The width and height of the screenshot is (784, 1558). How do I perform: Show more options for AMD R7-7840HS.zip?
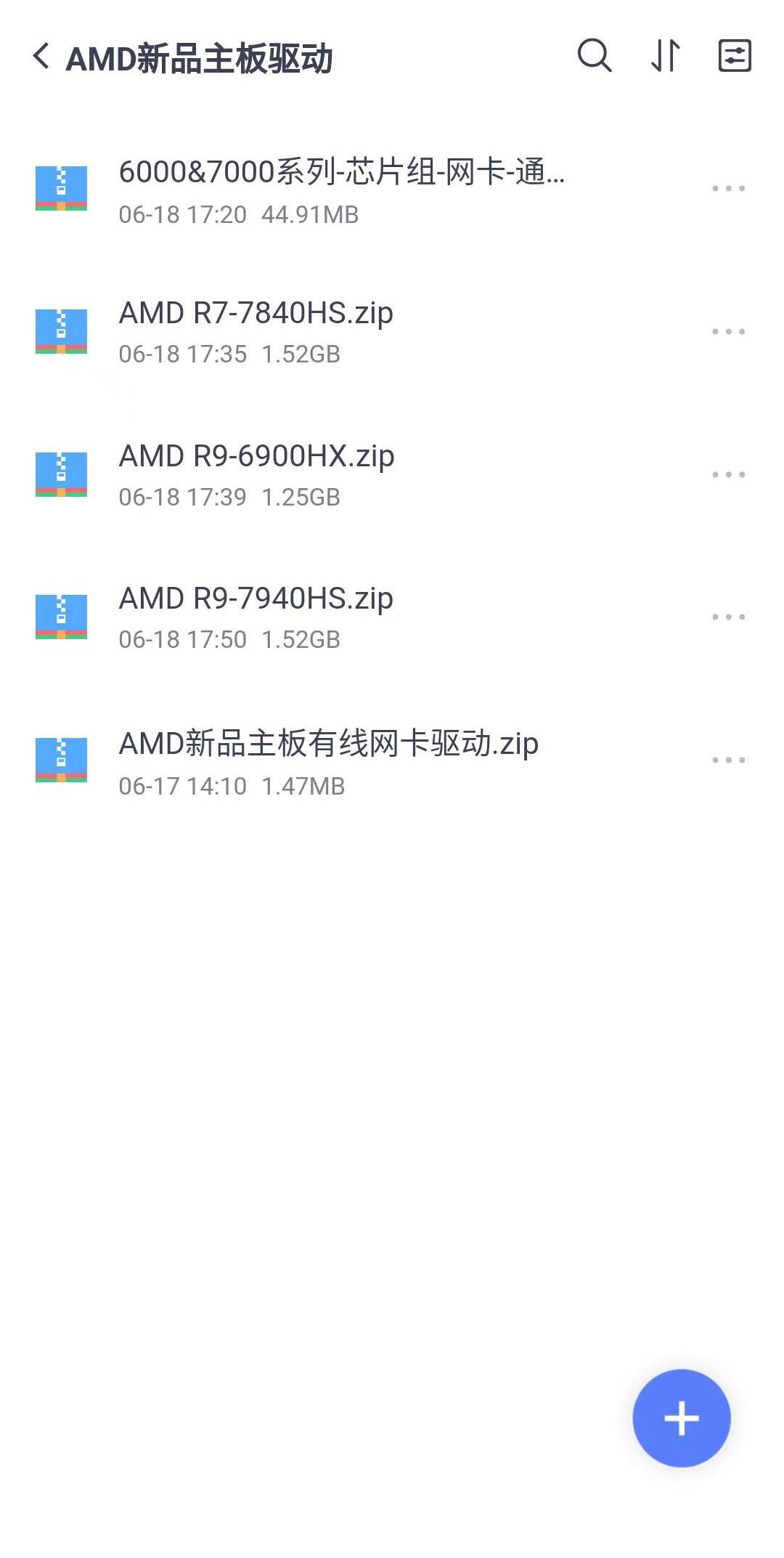[728, 332]
